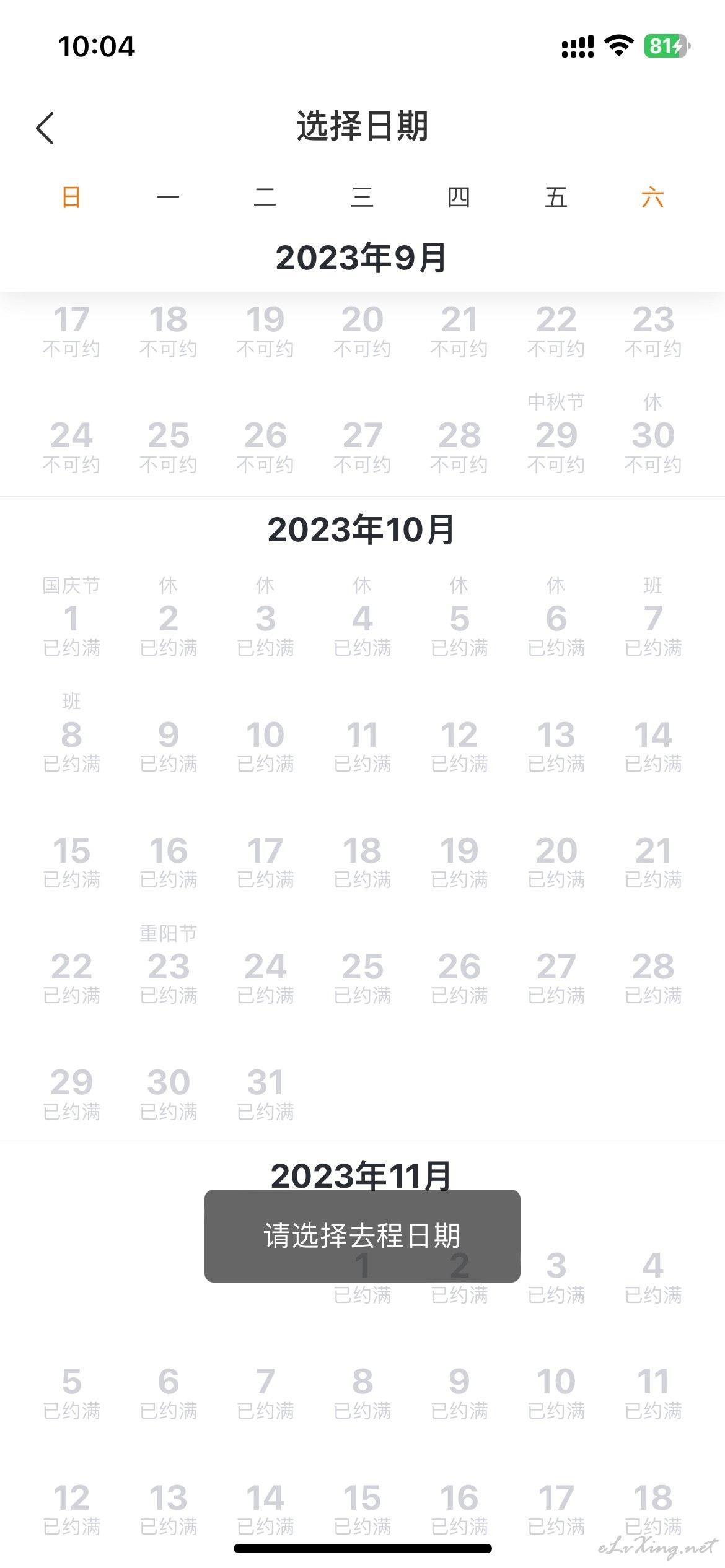Image resolution: width=725 pixels, height=1568 pixels.
Task: Select September 17 unavailable date
Action: pos(71,331)
